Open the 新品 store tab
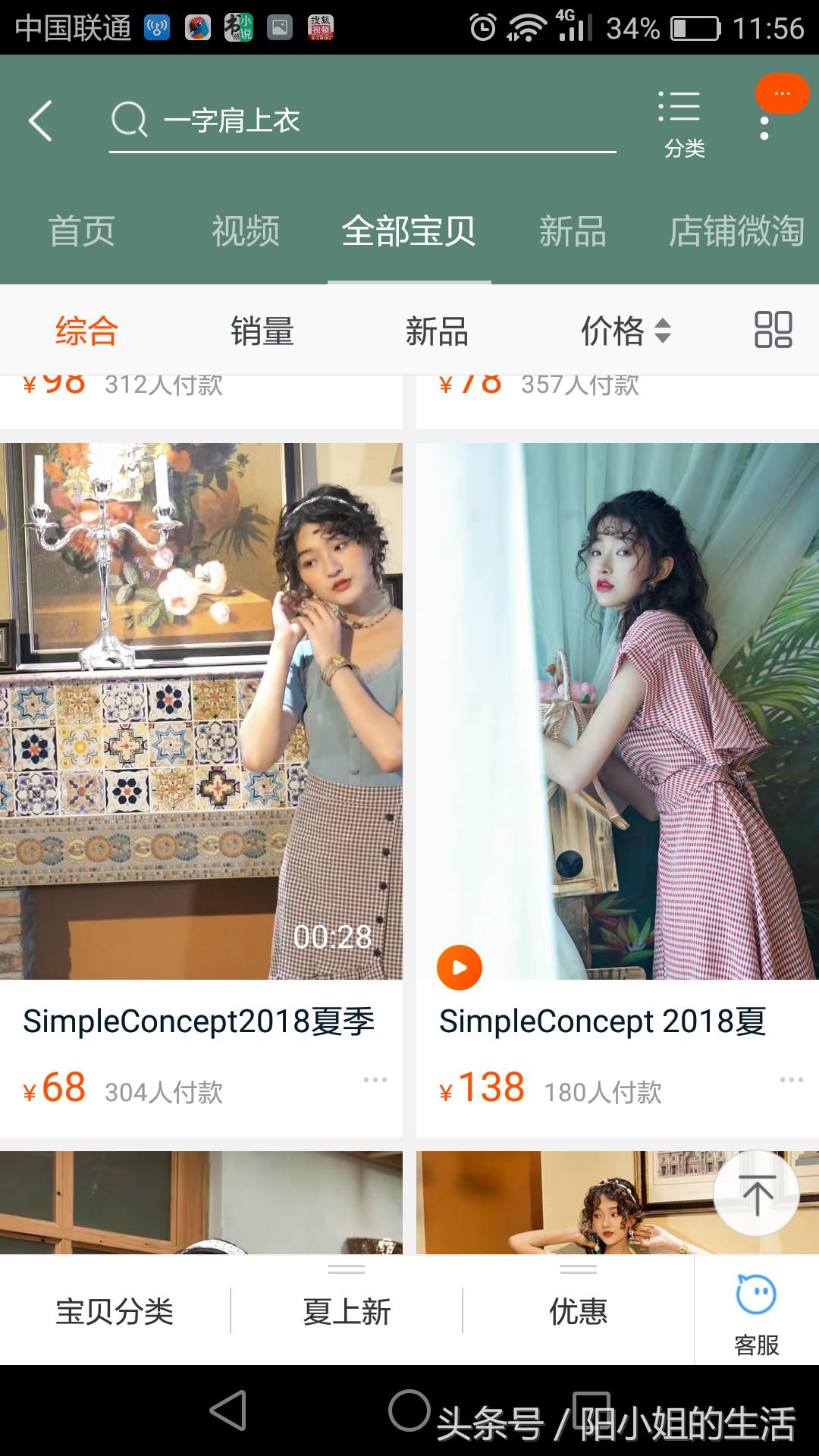This screenshot has height=1456, width=819. coord(573,233)
